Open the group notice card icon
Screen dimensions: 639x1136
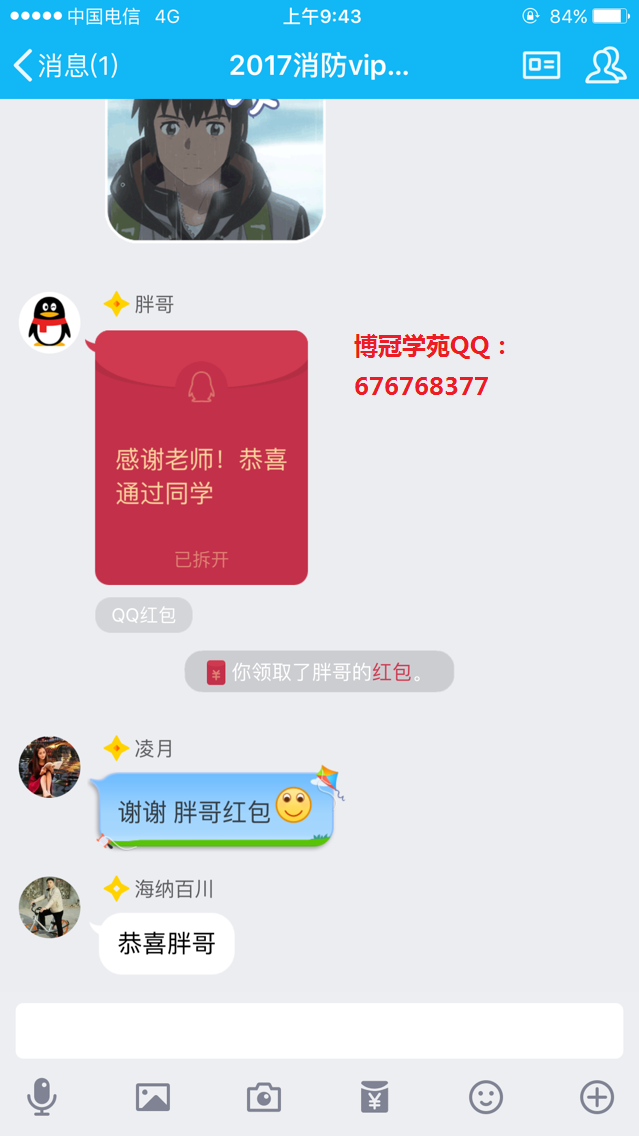point(541,66)
